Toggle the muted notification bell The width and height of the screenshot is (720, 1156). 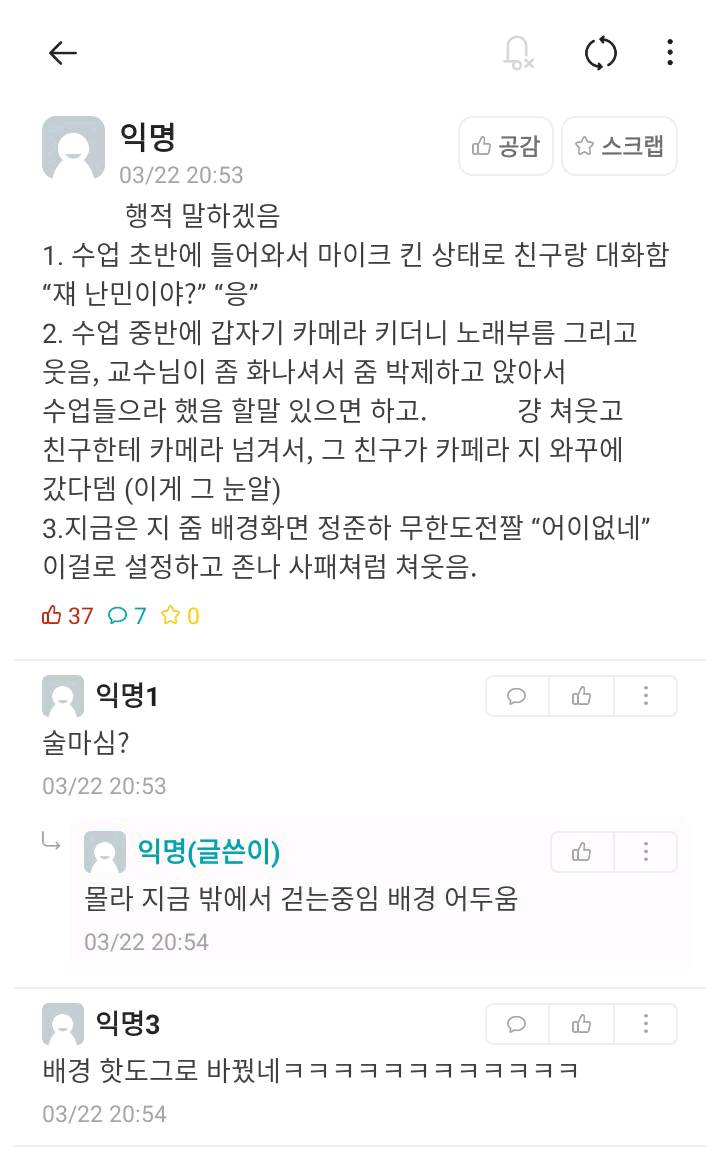[x=518, y=53]
